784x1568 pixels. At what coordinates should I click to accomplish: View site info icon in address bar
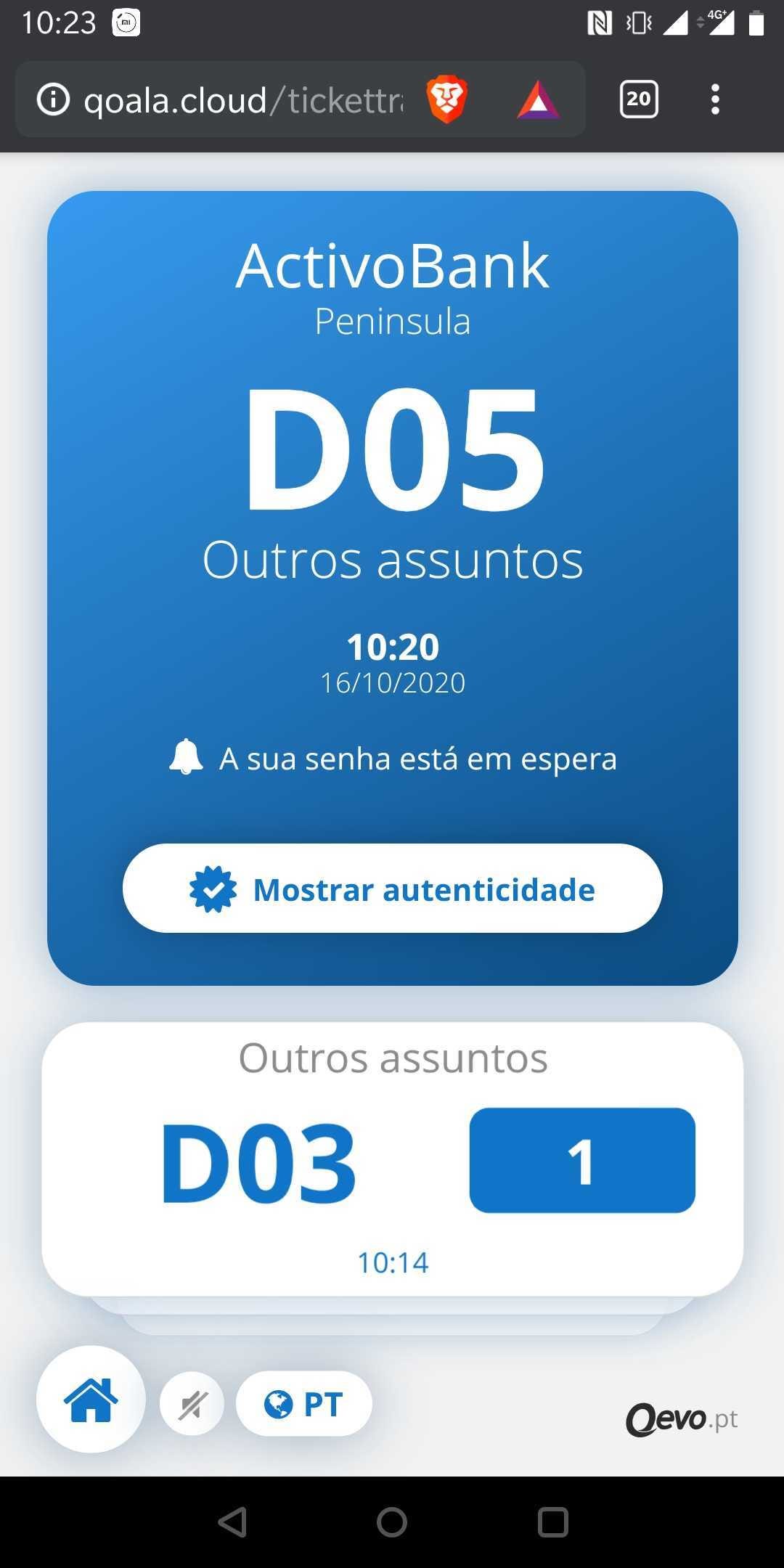(53, 99)
